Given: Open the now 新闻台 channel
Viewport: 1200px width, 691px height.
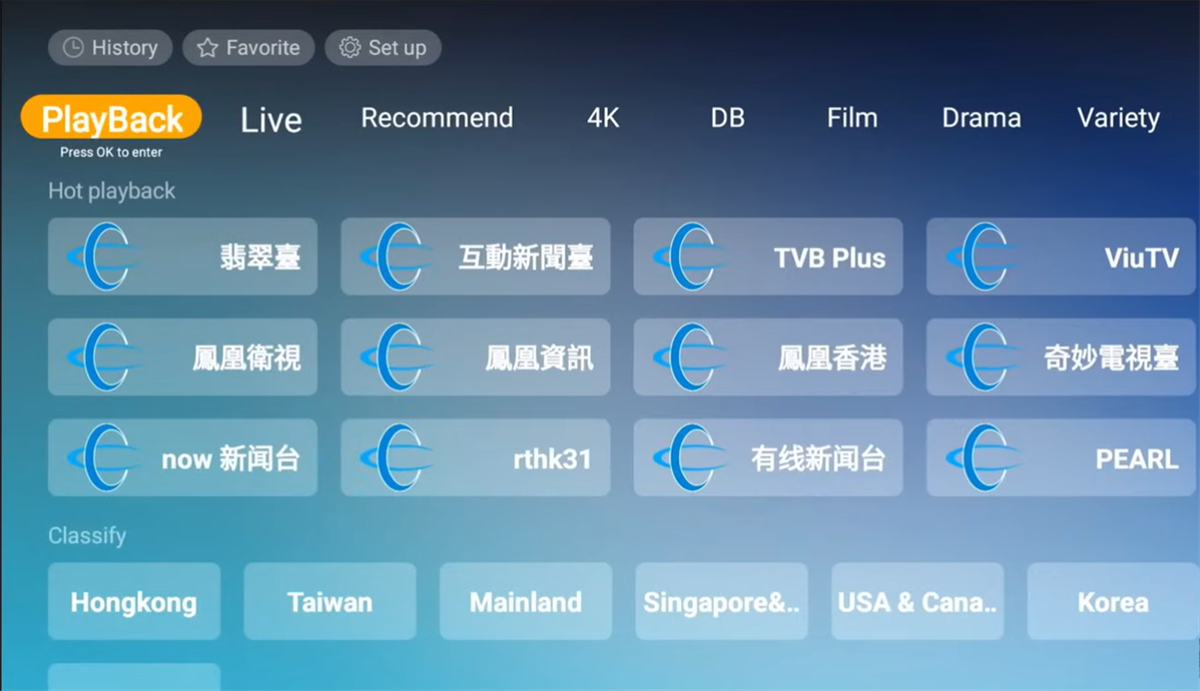Looking at the screenshot, I should tap(183, 458).
